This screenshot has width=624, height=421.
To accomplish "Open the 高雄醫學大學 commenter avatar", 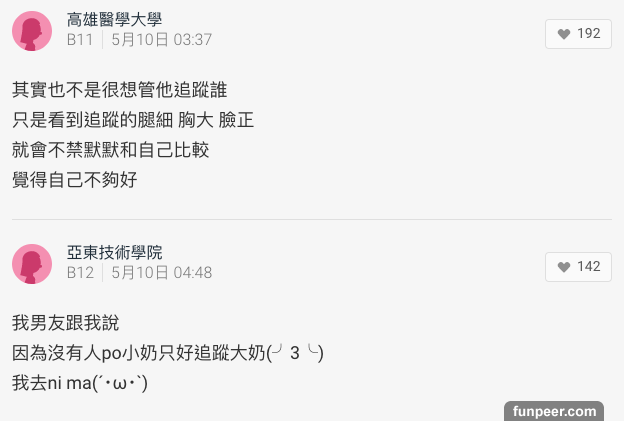I will [31, 31].
